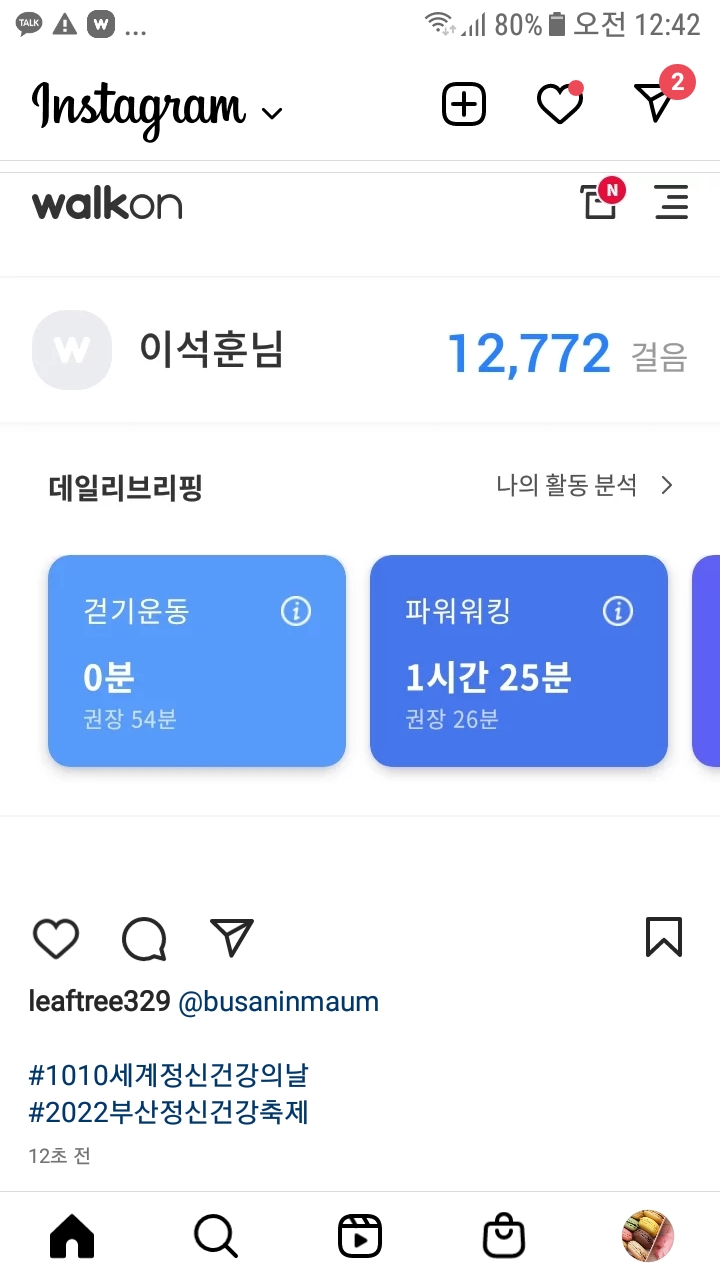Go to the Home tab
Image resolution: width=720 pixels, height=1280 pixels.
[72, 1237]
